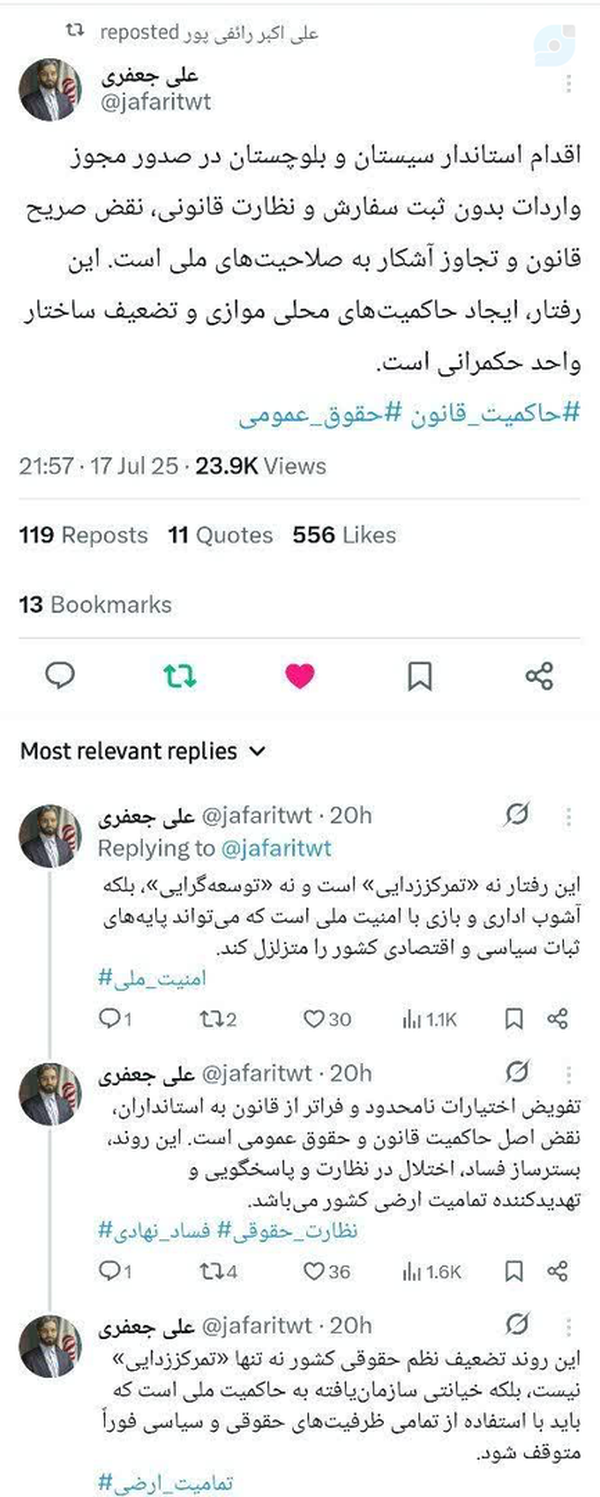Unlike the main post via the heart
This screenshot has height=1497, width=600.
click(300, 677)
